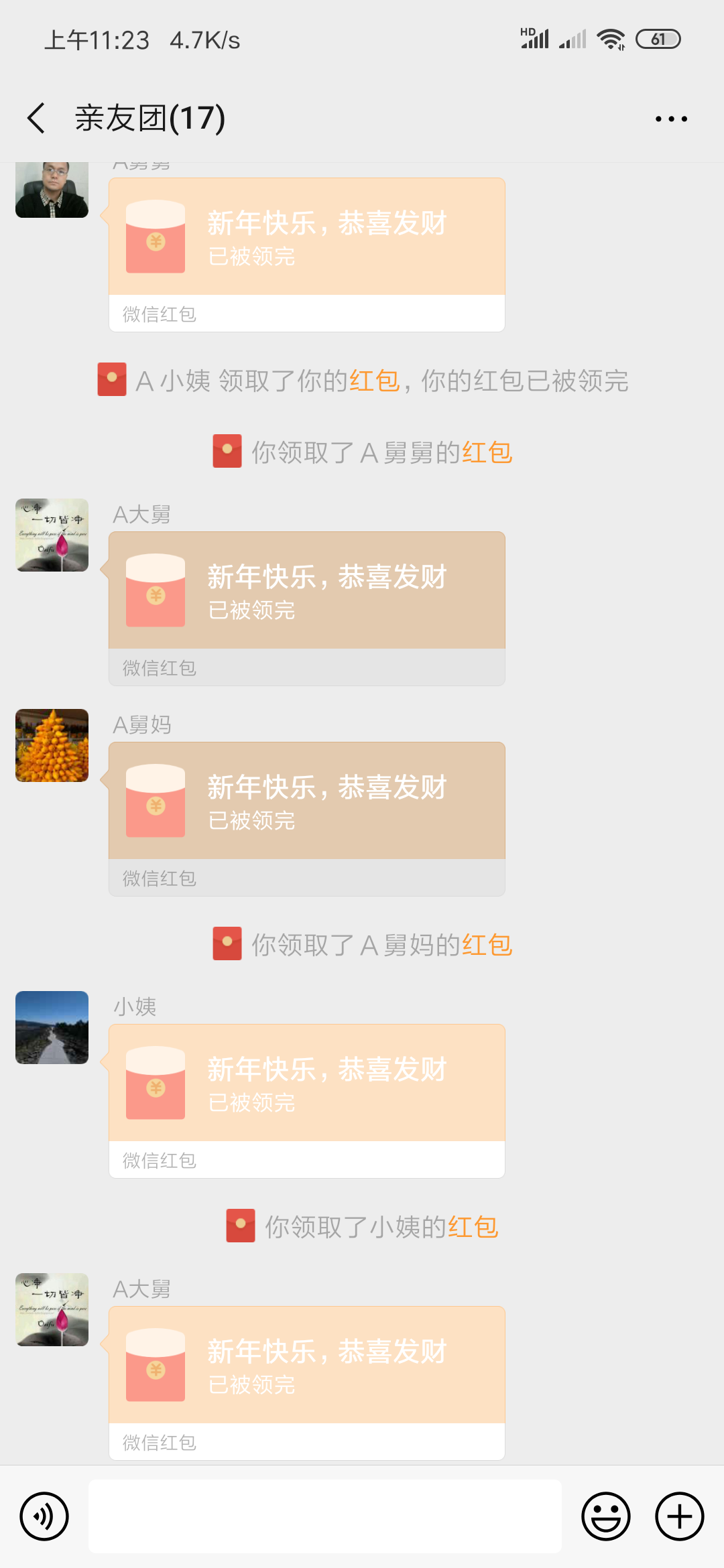Image resolution: width=724 pixels, height=1568 pixels.
Task: Tap the back arrow to leave the chat
Action: click(36, 119)
